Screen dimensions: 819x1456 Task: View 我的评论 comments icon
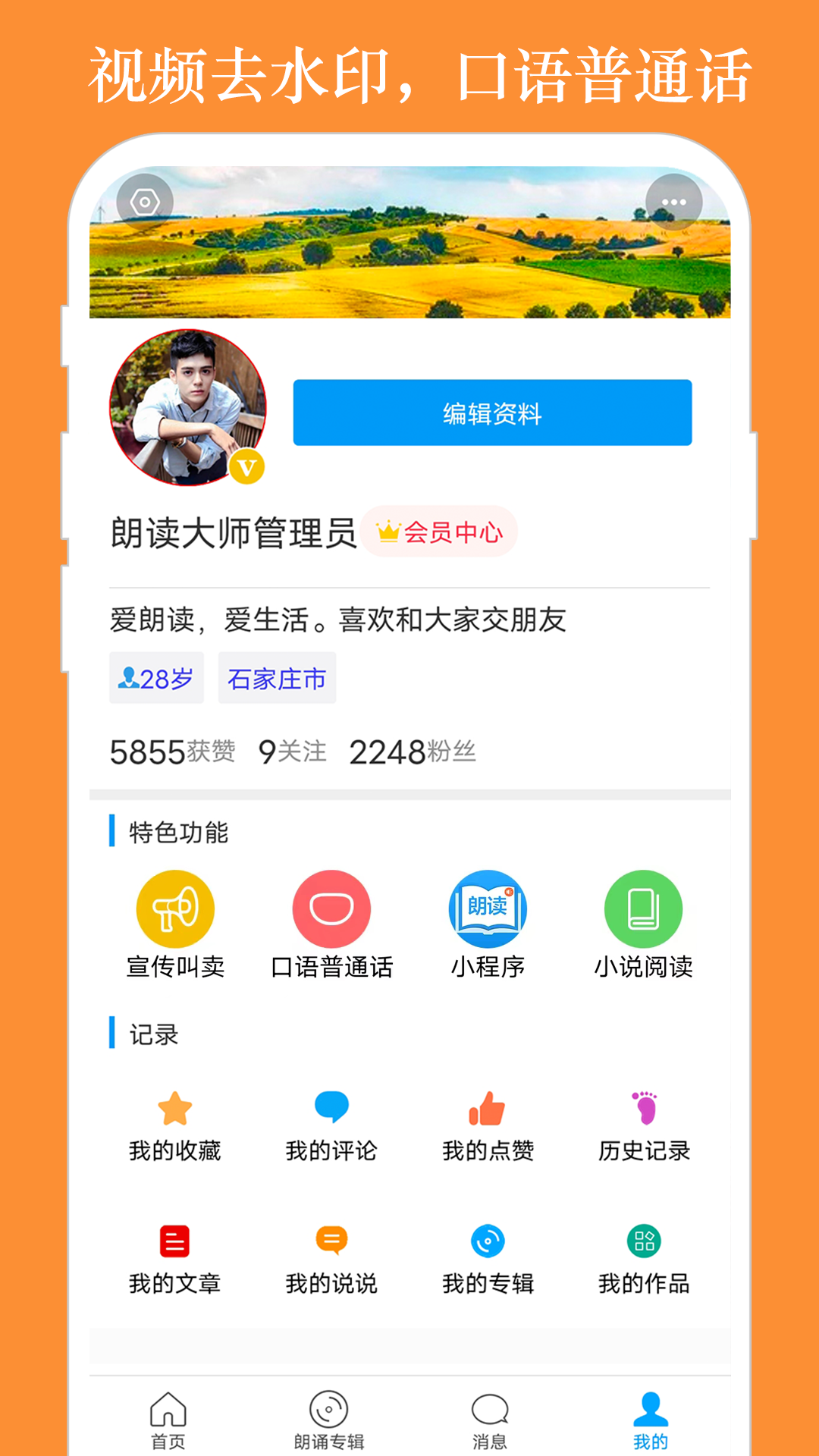(331, 1109)
